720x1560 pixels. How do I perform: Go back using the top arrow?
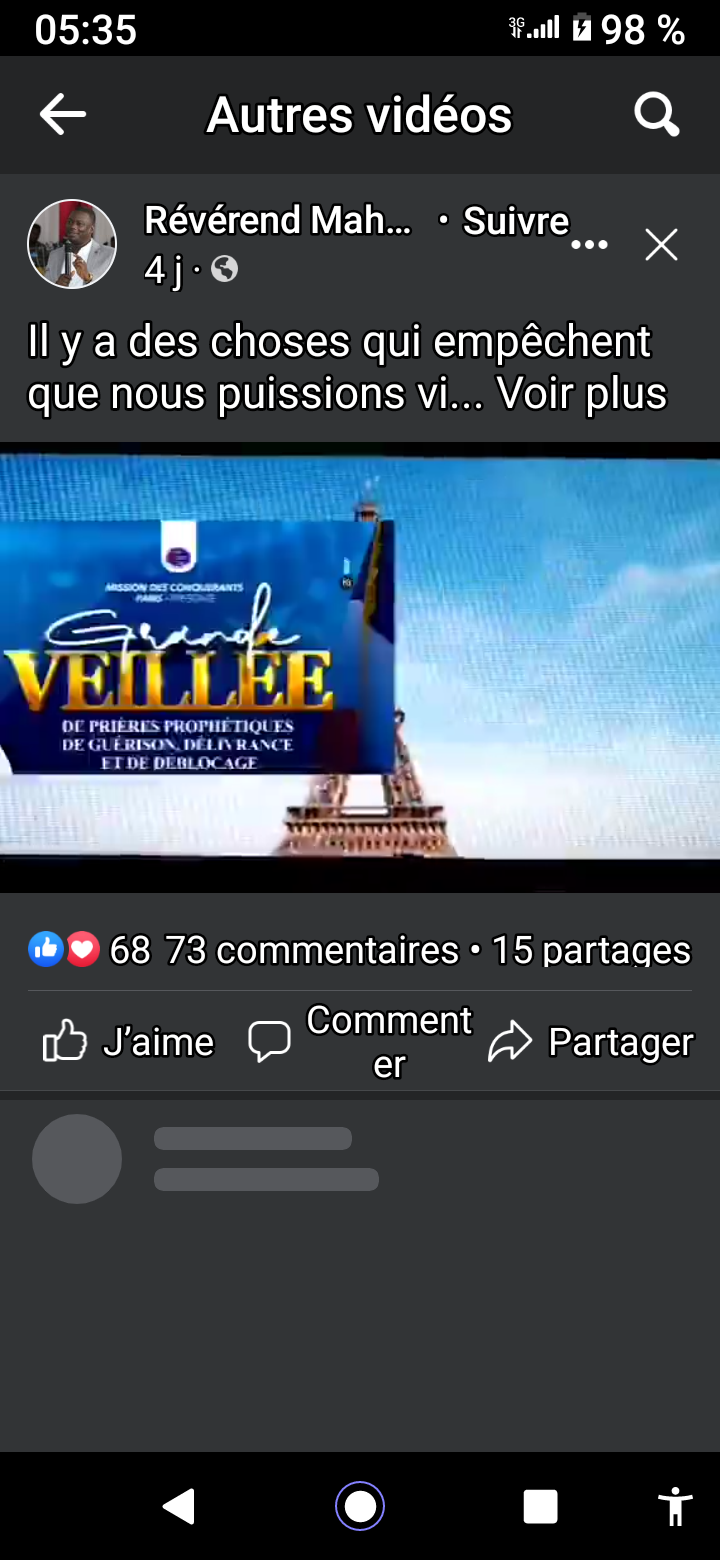62,115
